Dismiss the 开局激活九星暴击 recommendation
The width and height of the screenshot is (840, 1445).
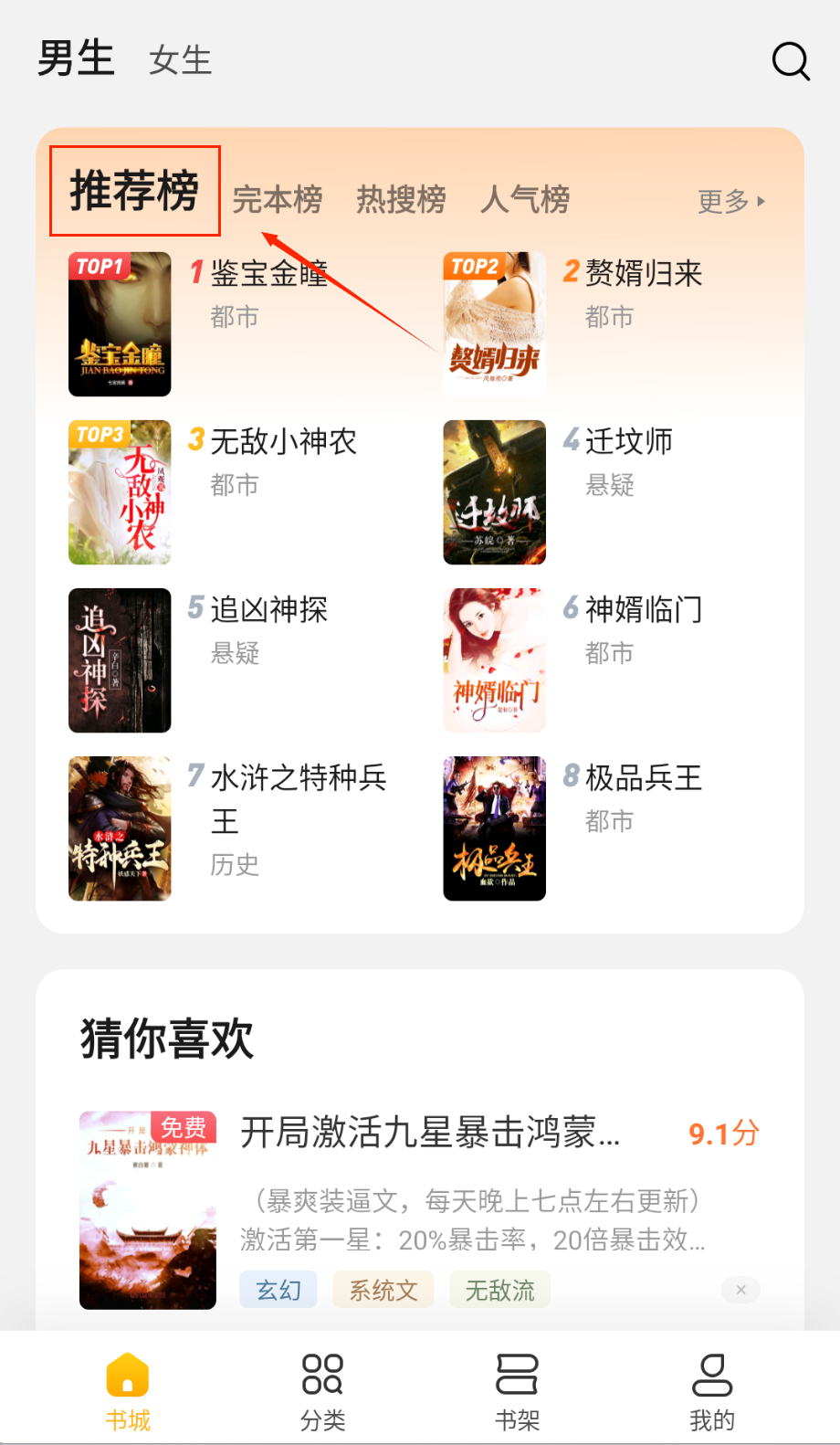click(740, 1290)
